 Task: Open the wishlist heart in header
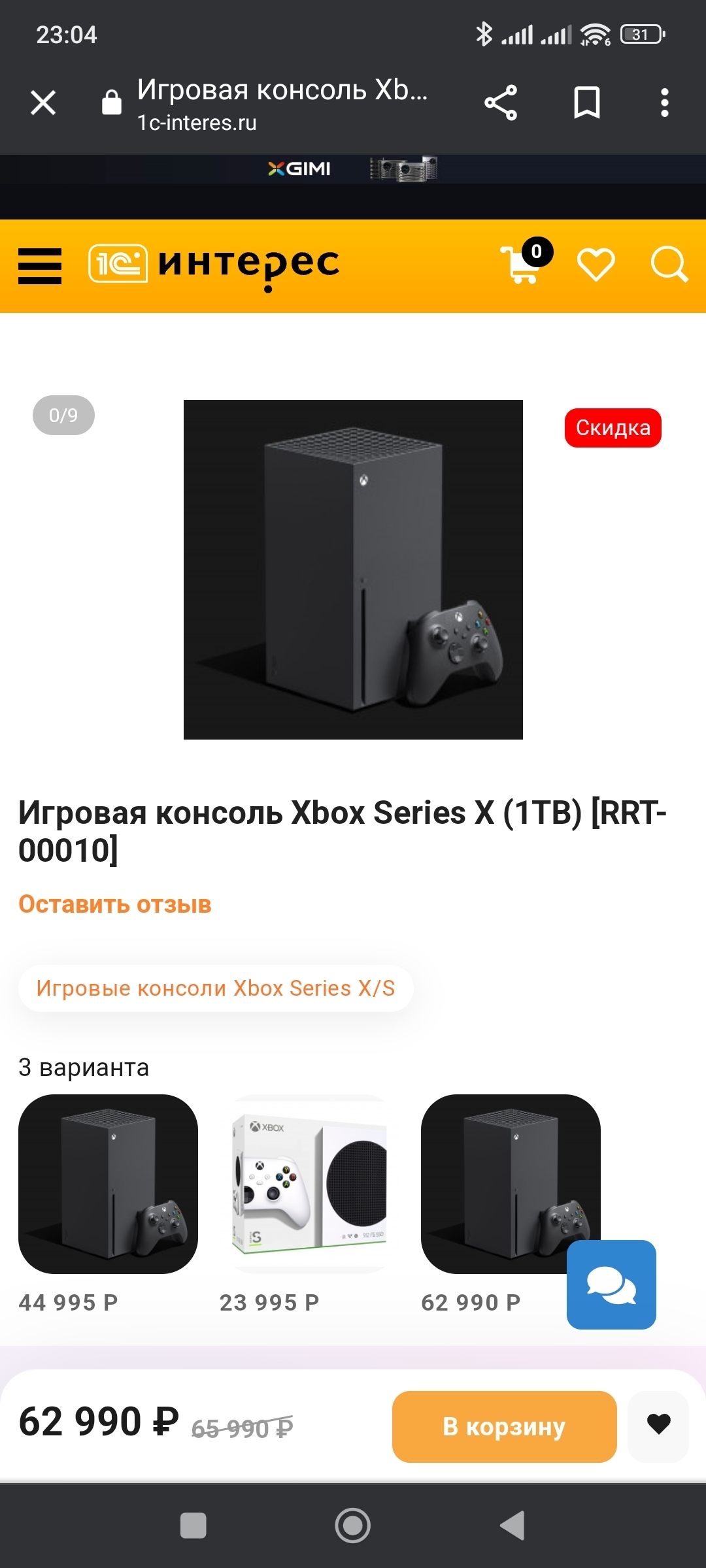point(596,265)
